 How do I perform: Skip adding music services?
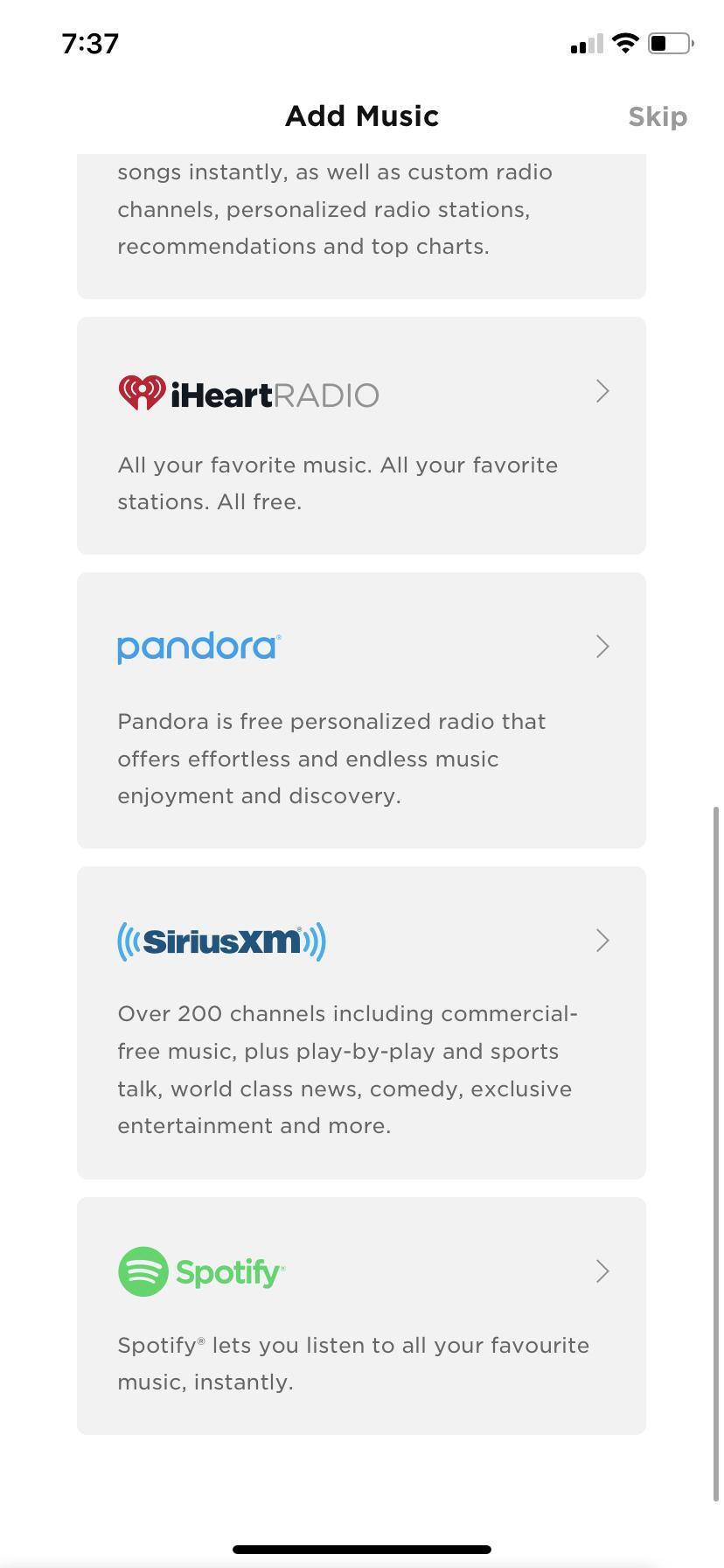pos(658,117)
